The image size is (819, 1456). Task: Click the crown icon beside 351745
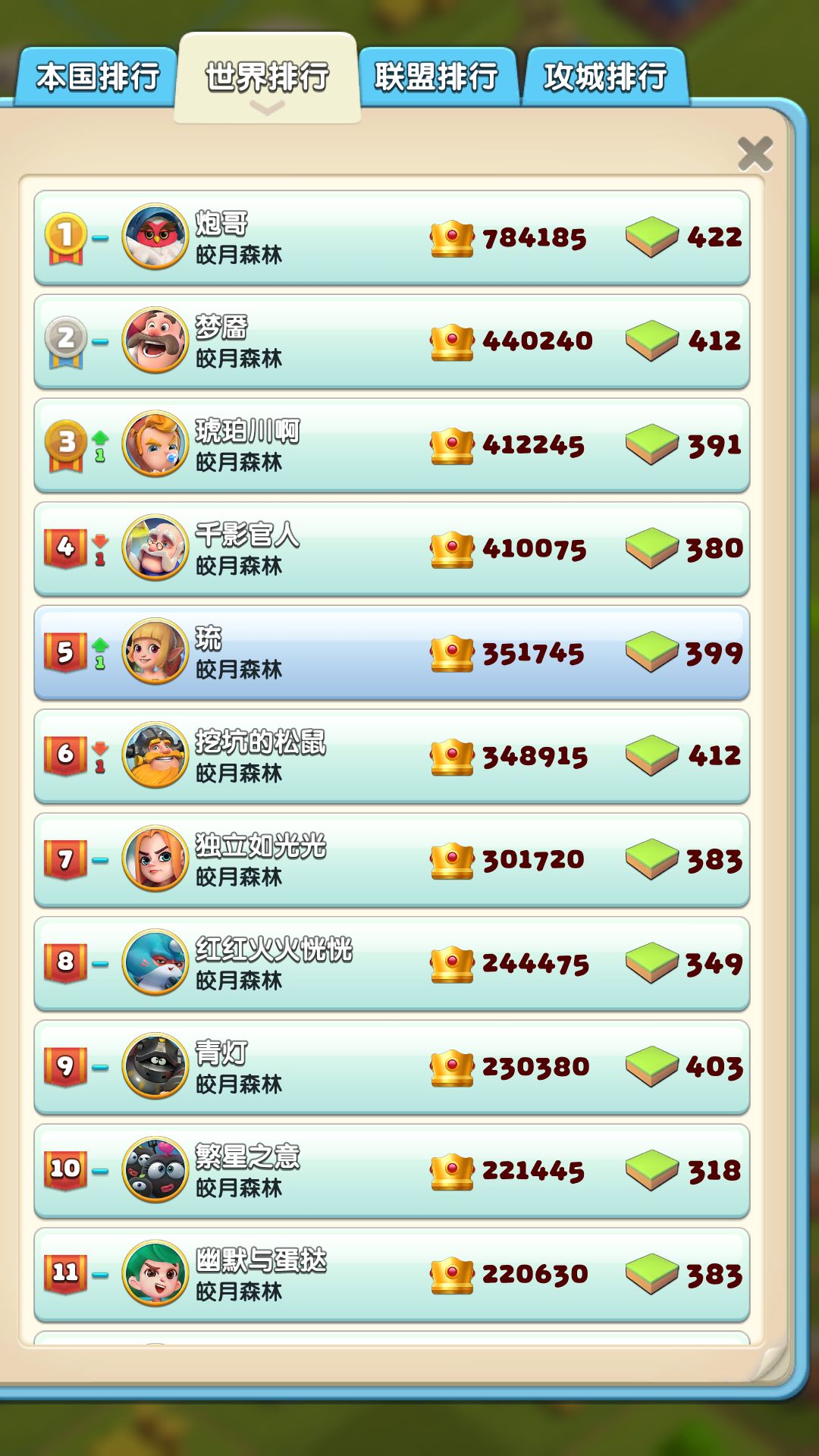pos(451,652)
